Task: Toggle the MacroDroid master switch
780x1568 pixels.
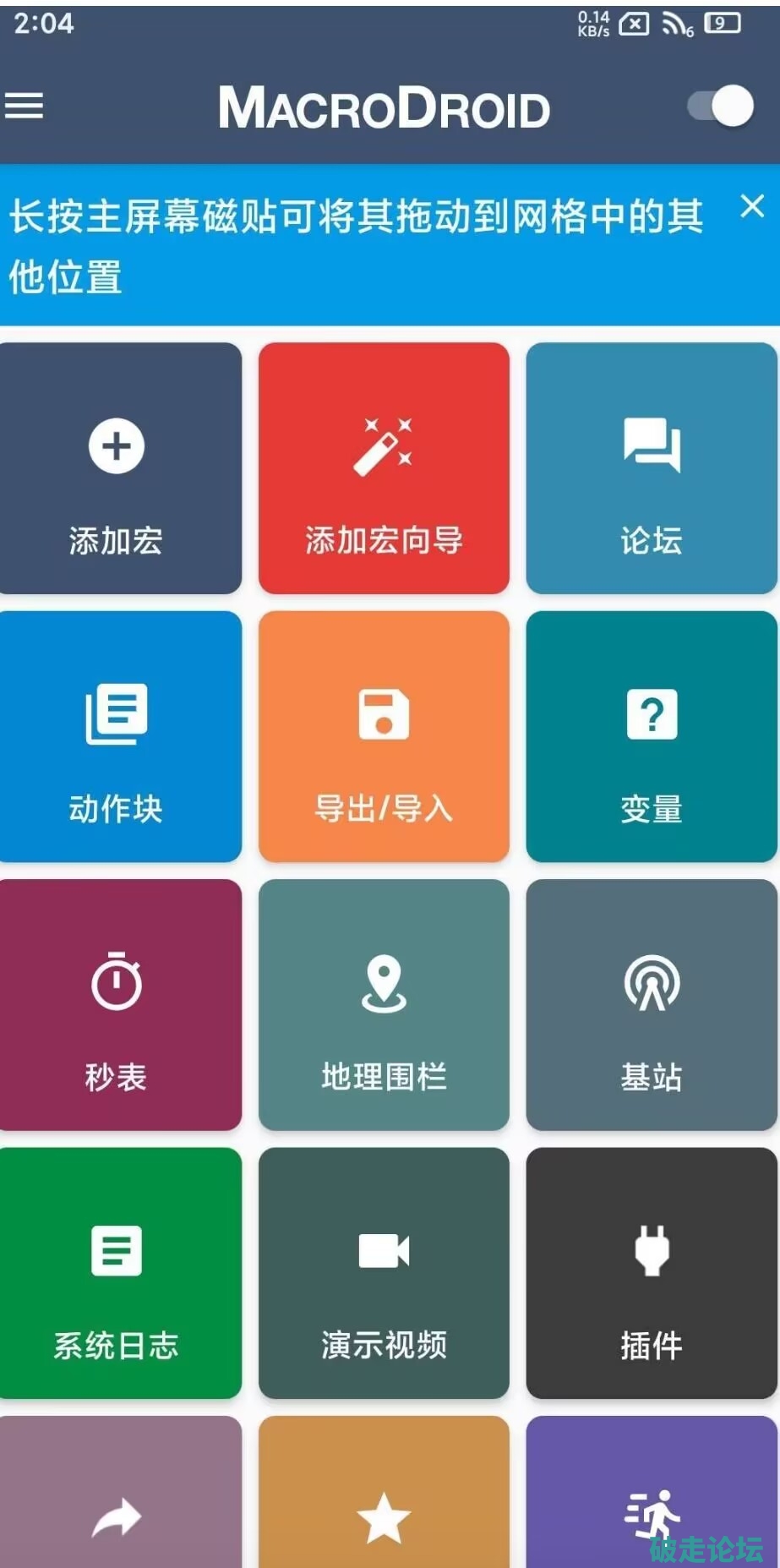Action: coord(721,107)
